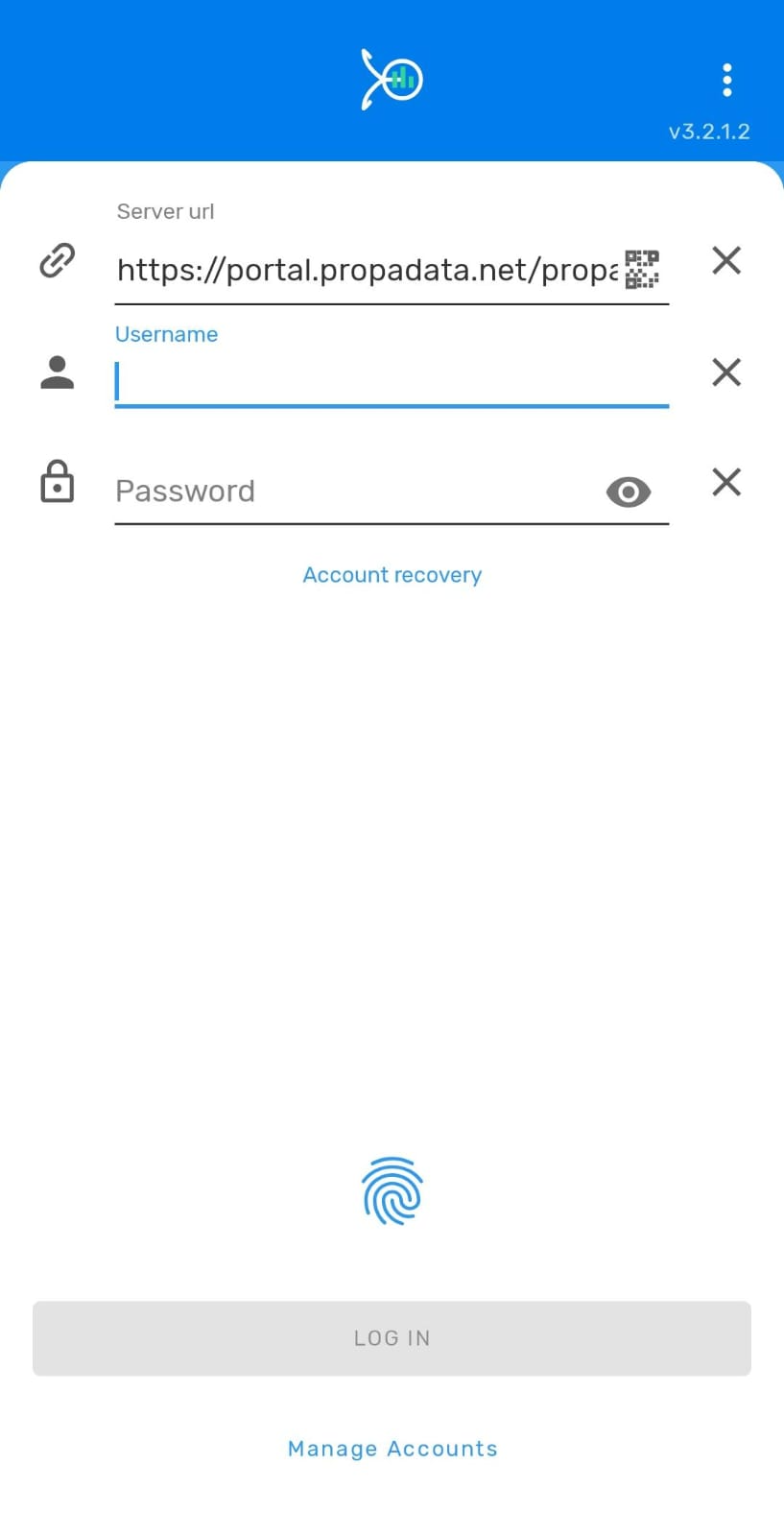Image resolution: width=784 pixels, height=1536 pixels.
Task: Open Account recovery
Action: click(x=392, y=574)
